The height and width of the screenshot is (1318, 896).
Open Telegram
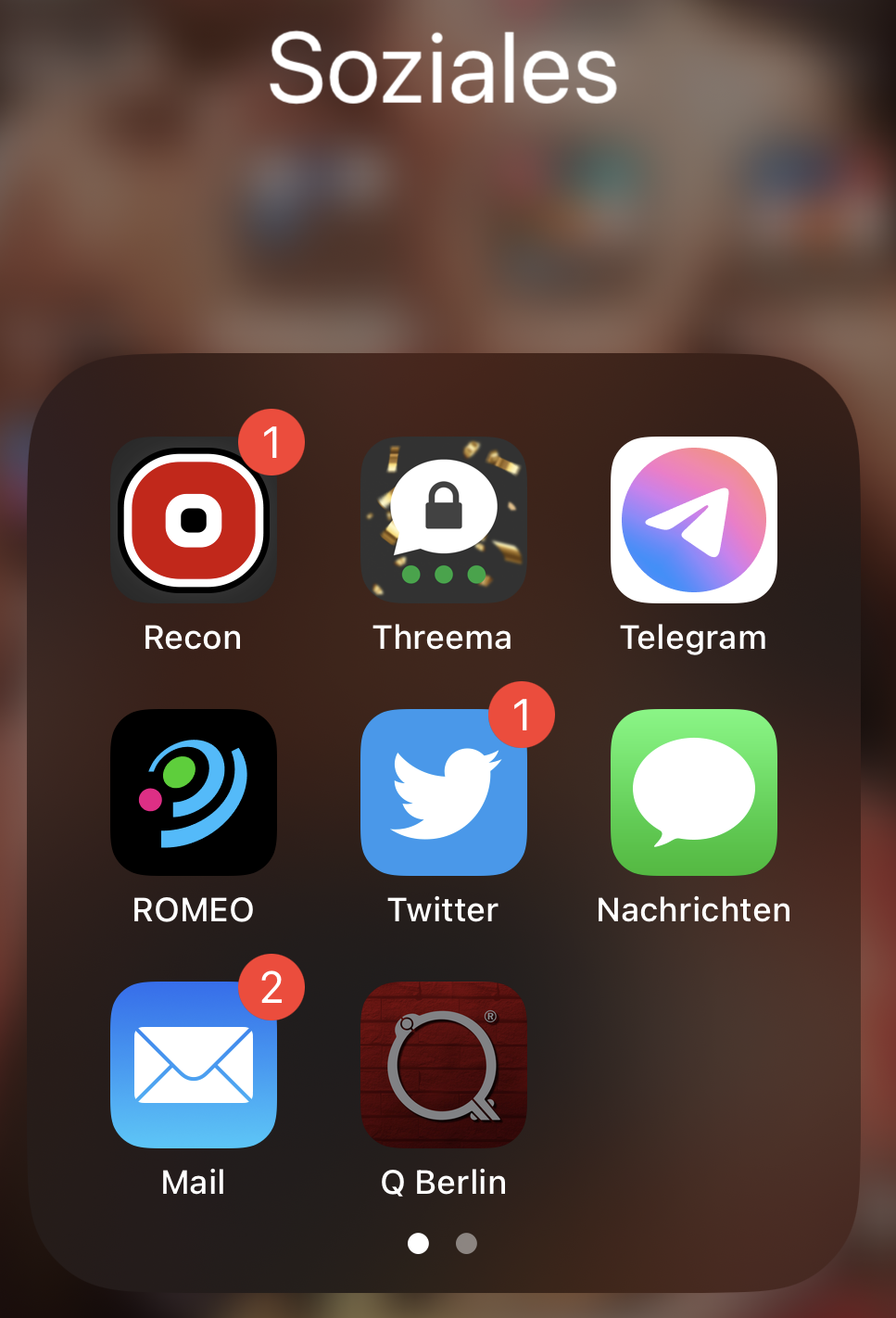pyautogui.click(x=694, y=520)
